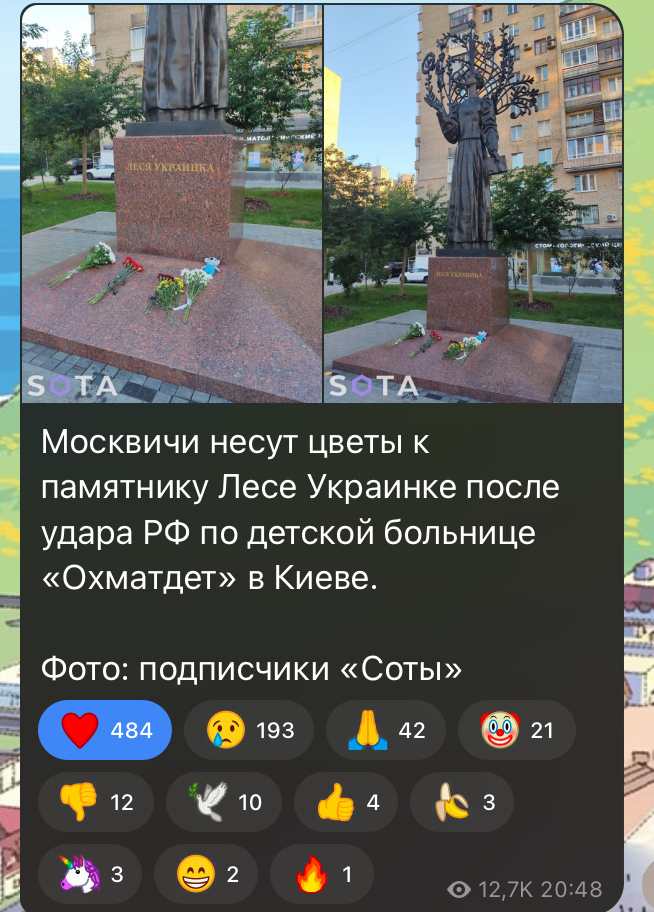
Task: Add the fire reaction with count 1
Action: pyautogui.click(x=322, y=874)
